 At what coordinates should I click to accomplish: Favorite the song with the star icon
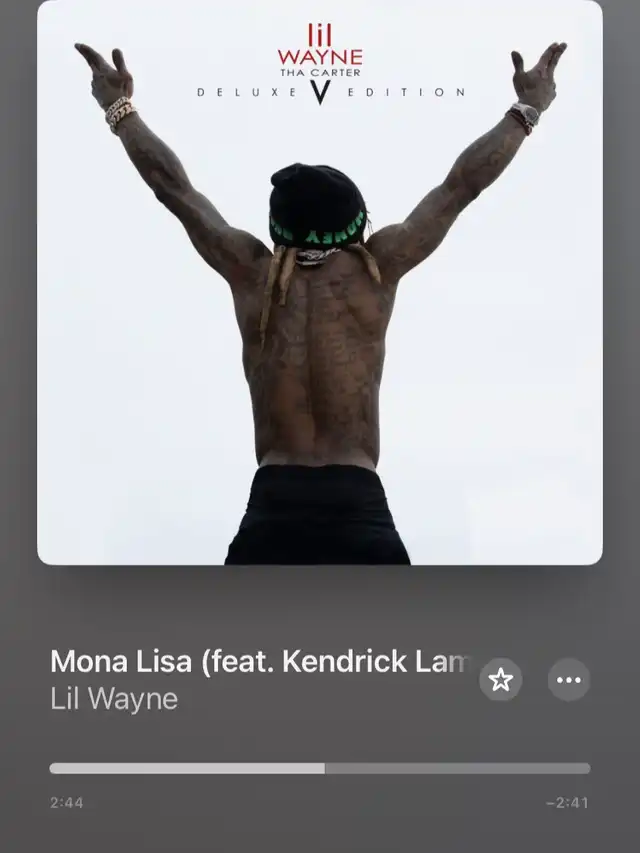click(501, 680)
